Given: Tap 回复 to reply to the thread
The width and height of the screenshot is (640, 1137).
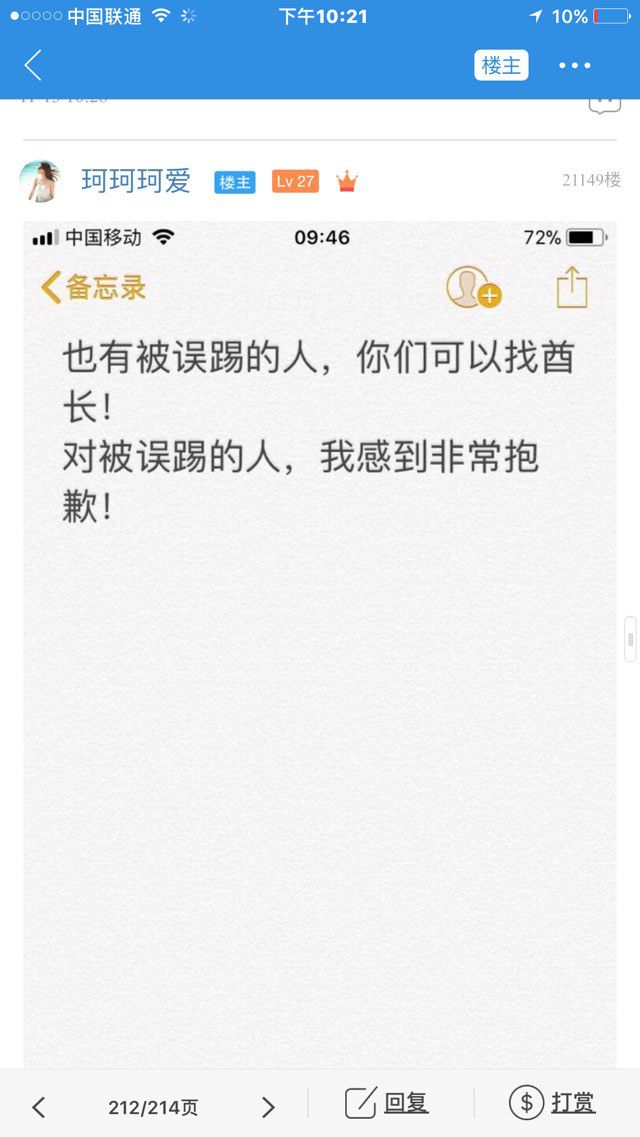Looking at the screenshot, I should pyautogui.click(x=386, y=1104).
